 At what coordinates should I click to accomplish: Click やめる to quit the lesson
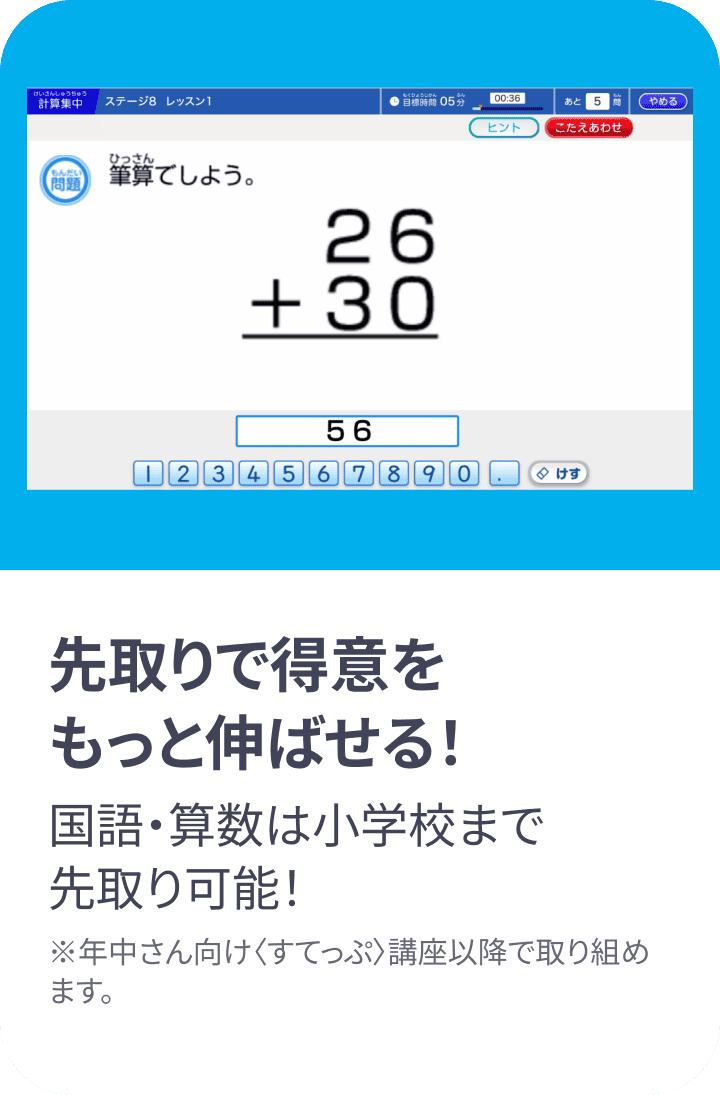pyautogui.click(x=662, y=100)
